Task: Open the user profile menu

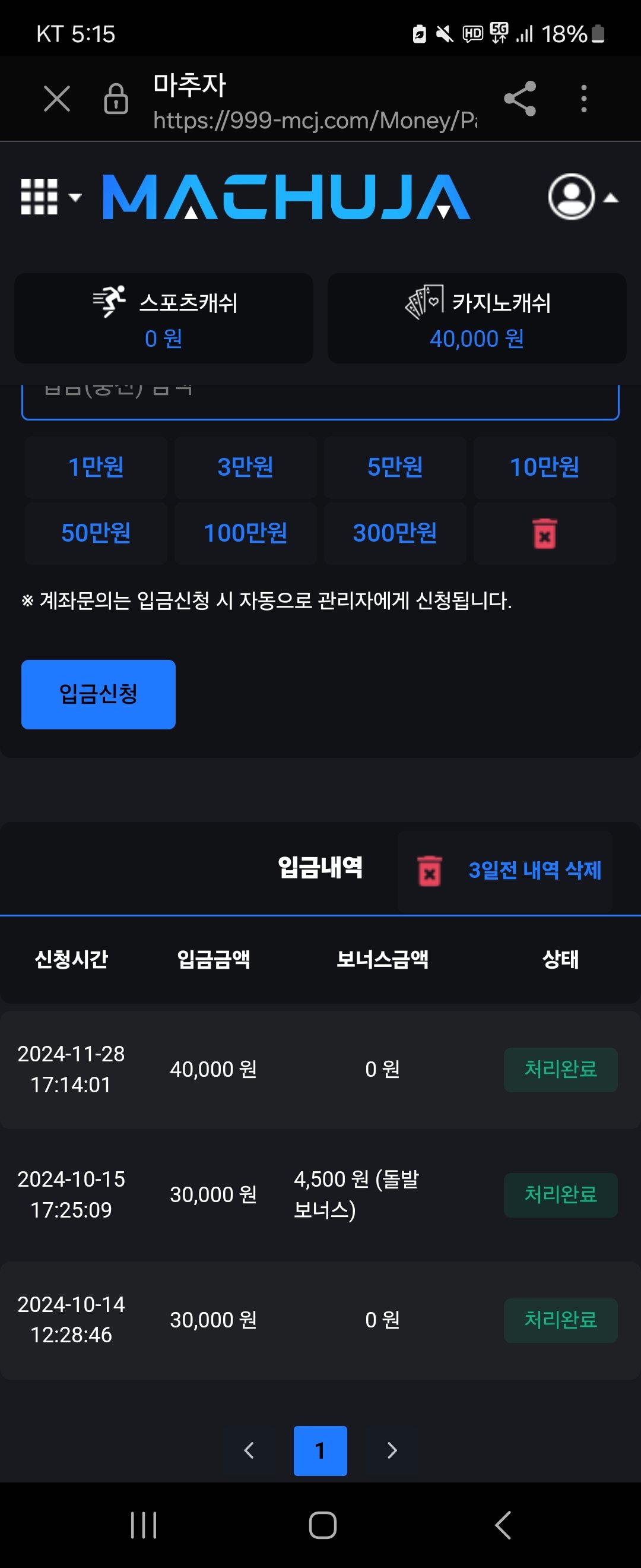Action: click(582, 197)
